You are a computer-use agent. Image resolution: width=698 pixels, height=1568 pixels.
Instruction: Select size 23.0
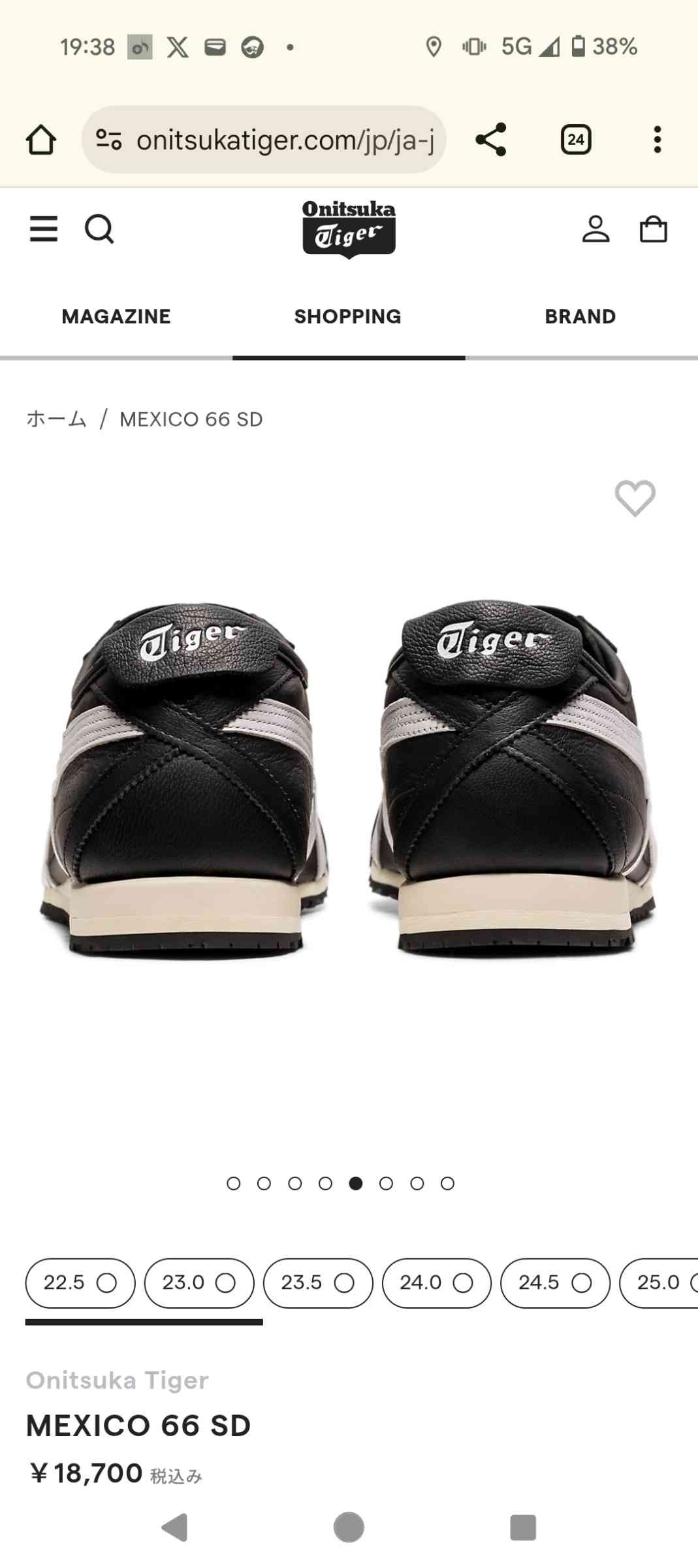pos(198,1282)
